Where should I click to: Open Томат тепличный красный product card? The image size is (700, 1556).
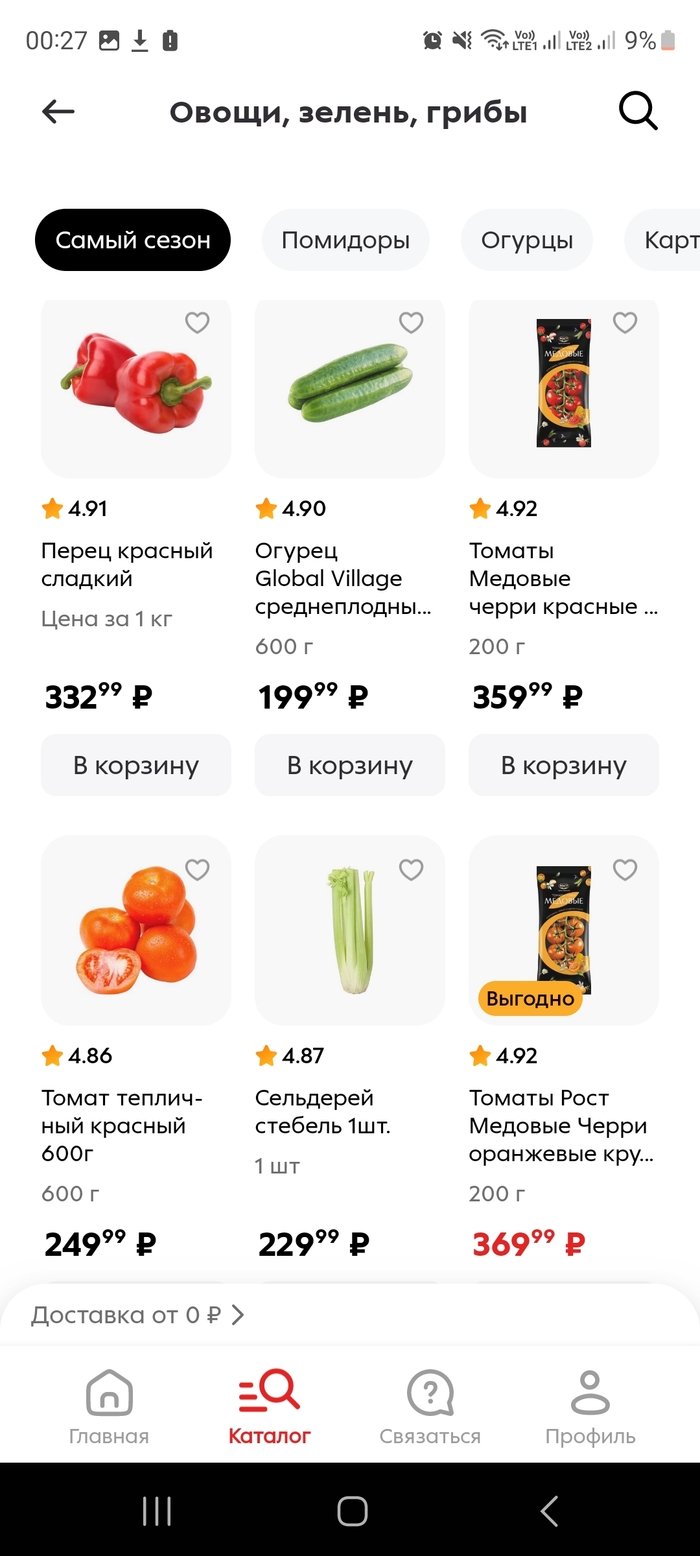click(x=136, y=931)
